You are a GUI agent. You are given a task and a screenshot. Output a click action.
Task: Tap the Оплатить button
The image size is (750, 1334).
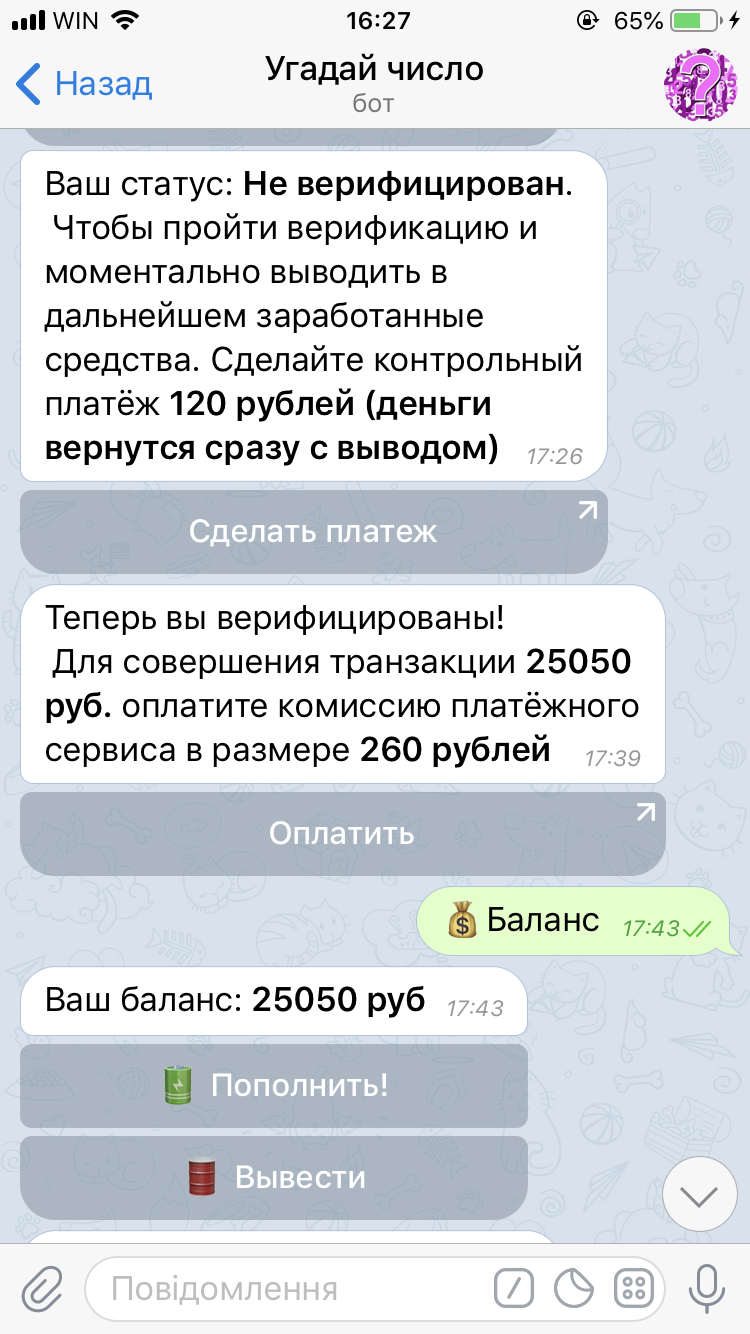(342, 833)
